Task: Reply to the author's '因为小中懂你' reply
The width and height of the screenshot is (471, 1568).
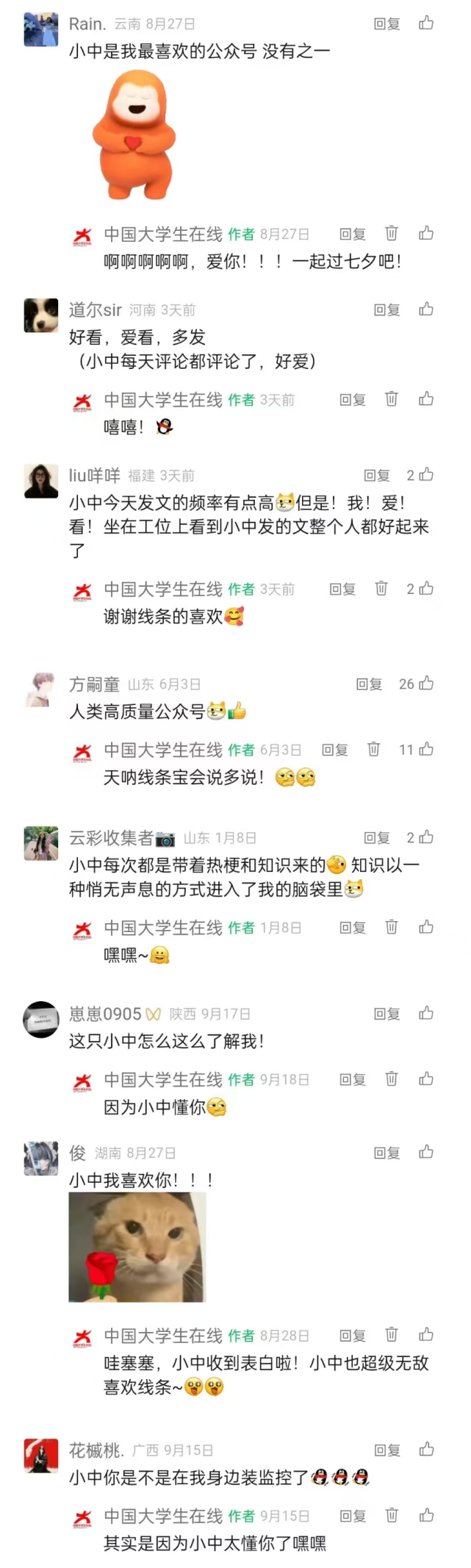Action: [352, 1080]
